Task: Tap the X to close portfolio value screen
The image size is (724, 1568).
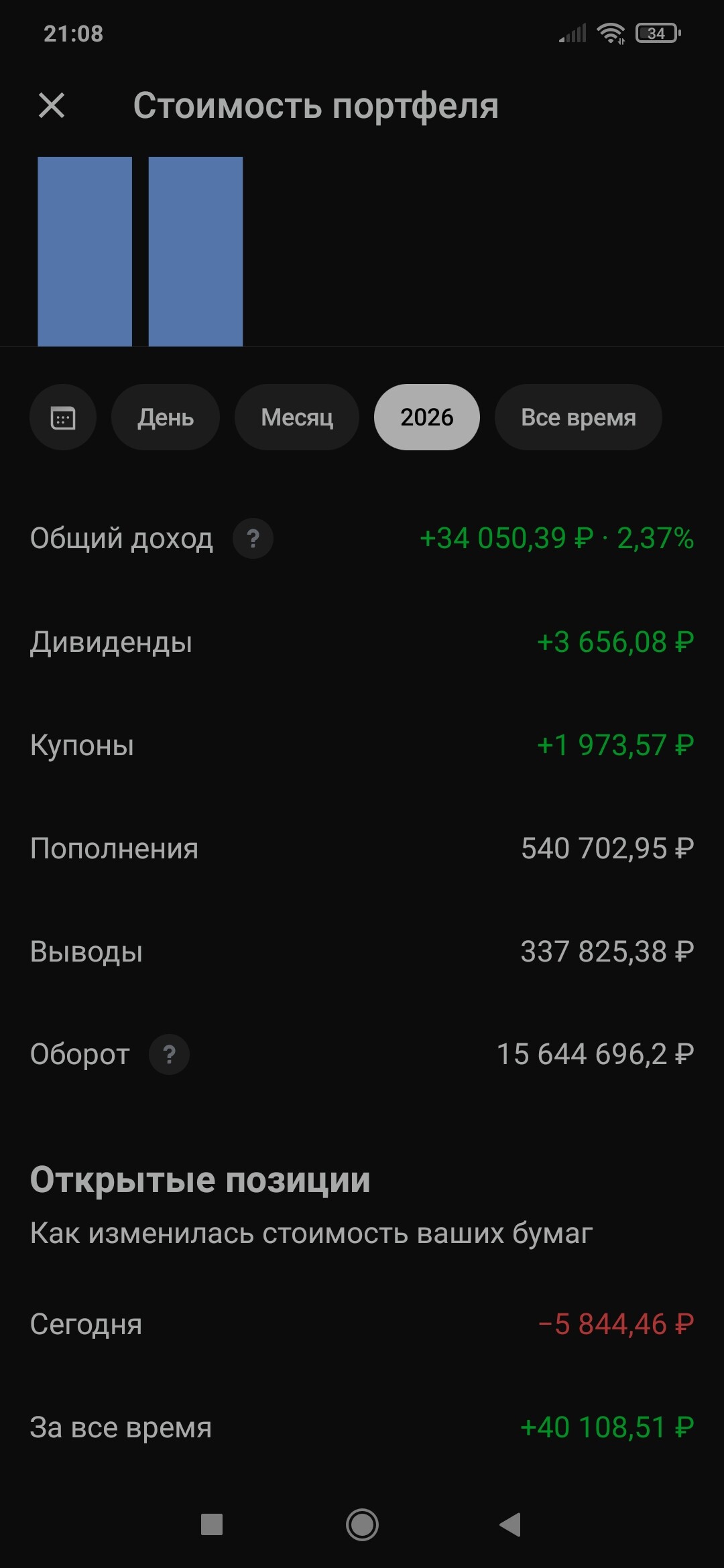Action: click(x=51, y=106)
